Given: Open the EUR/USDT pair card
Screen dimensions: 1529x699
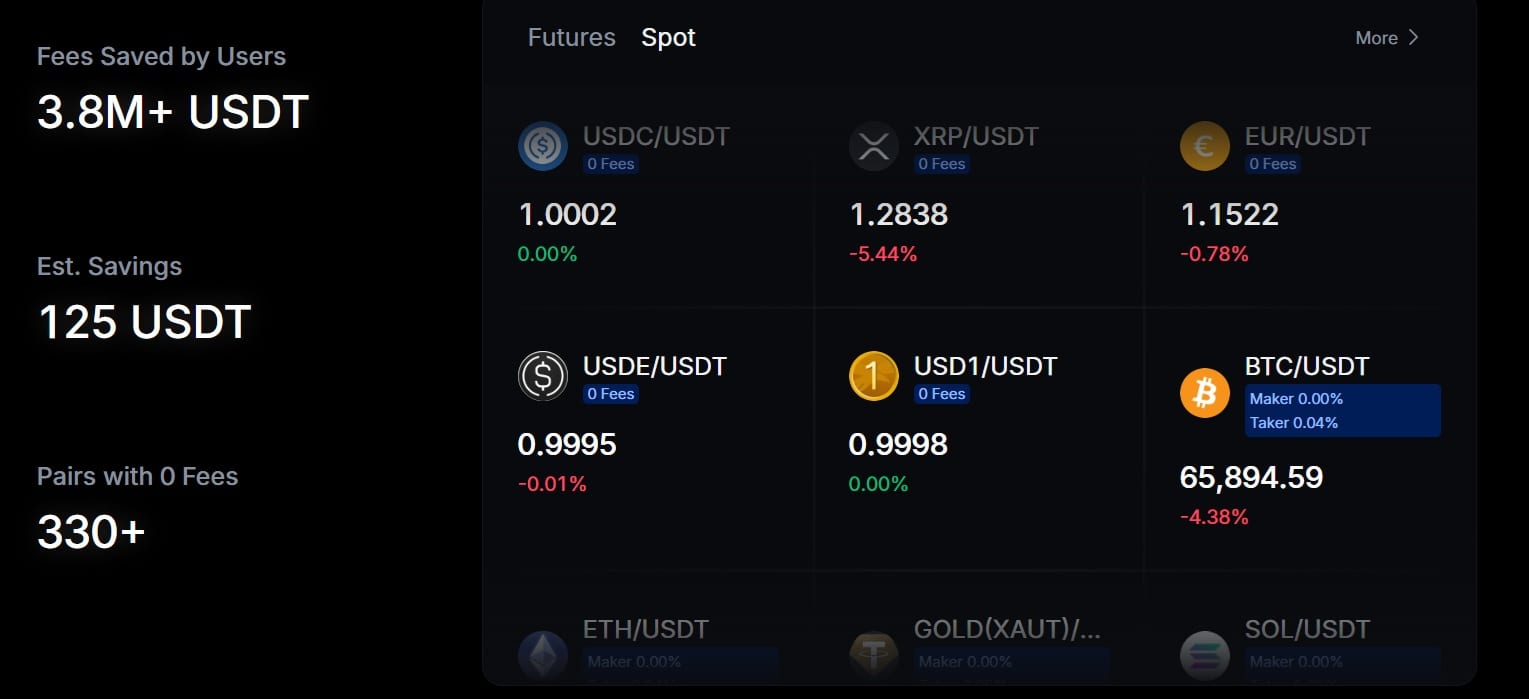Looking at the screenshot, I should (1306, 137).
